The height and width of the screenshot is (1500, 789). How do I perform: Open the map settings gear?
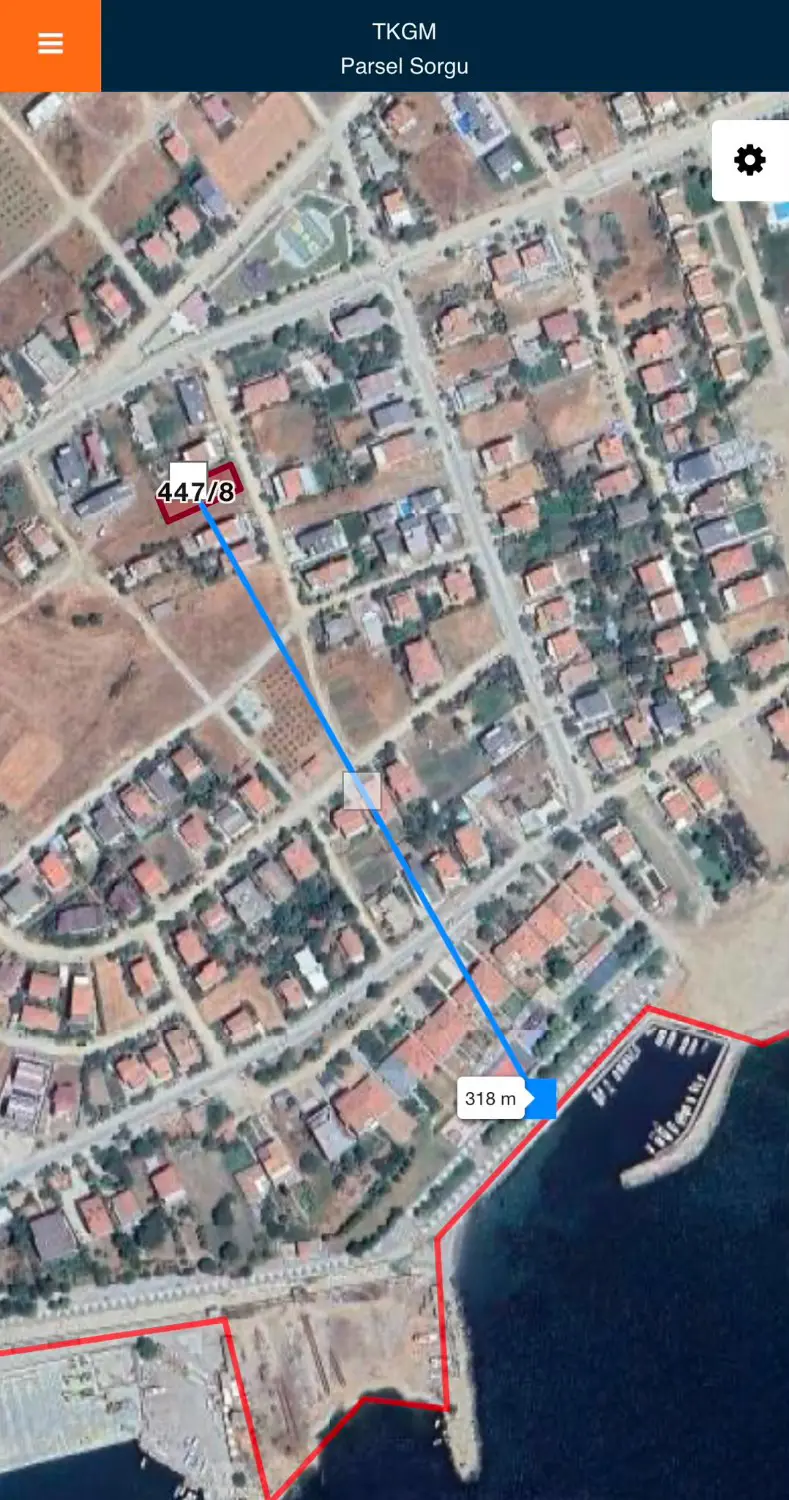pos(750,160)
